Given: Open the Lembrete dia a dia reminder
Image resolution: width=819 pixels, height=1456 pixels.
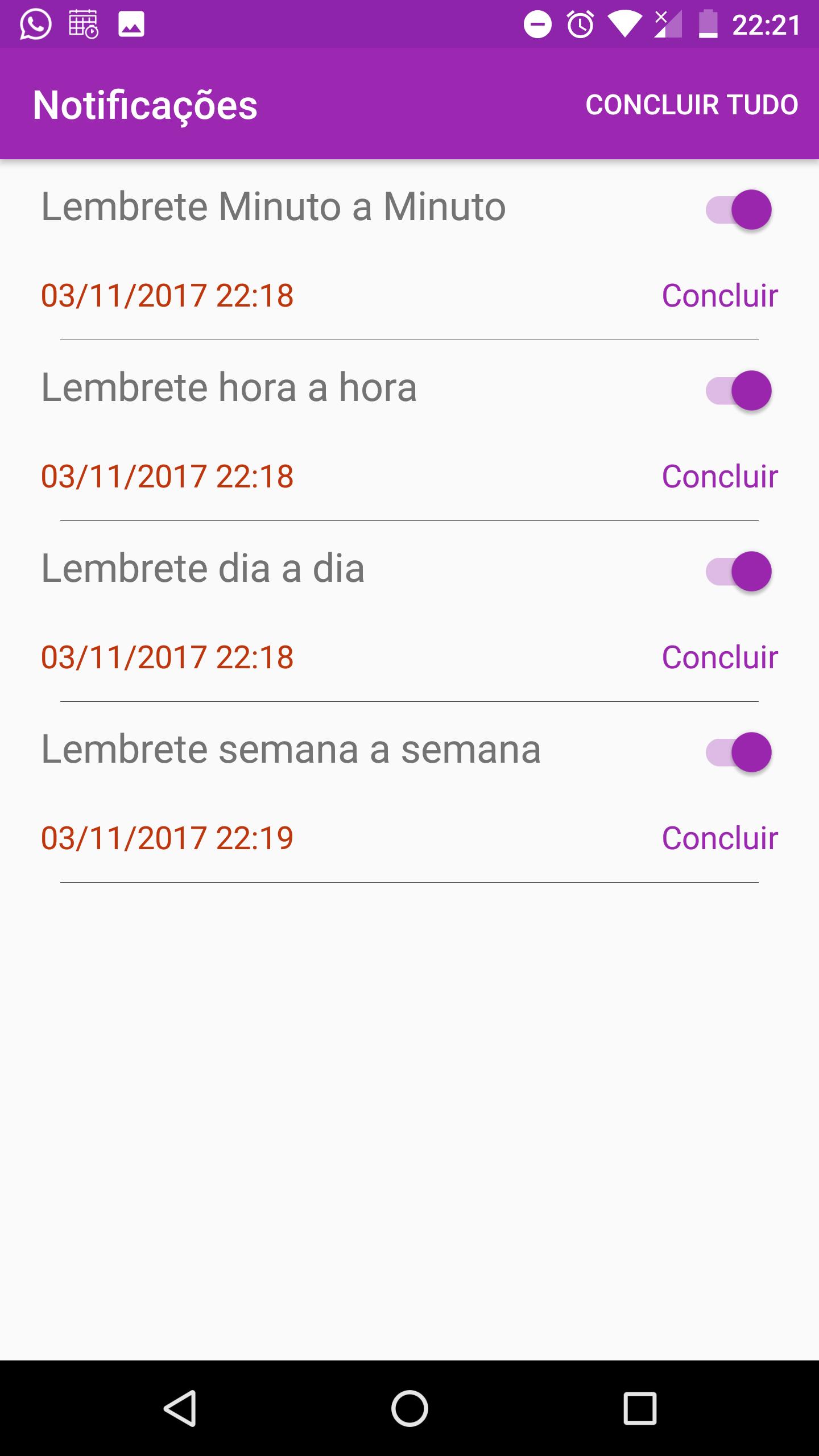Looking at the screenshot, I should pyautogui.click(x=202, y=568).
